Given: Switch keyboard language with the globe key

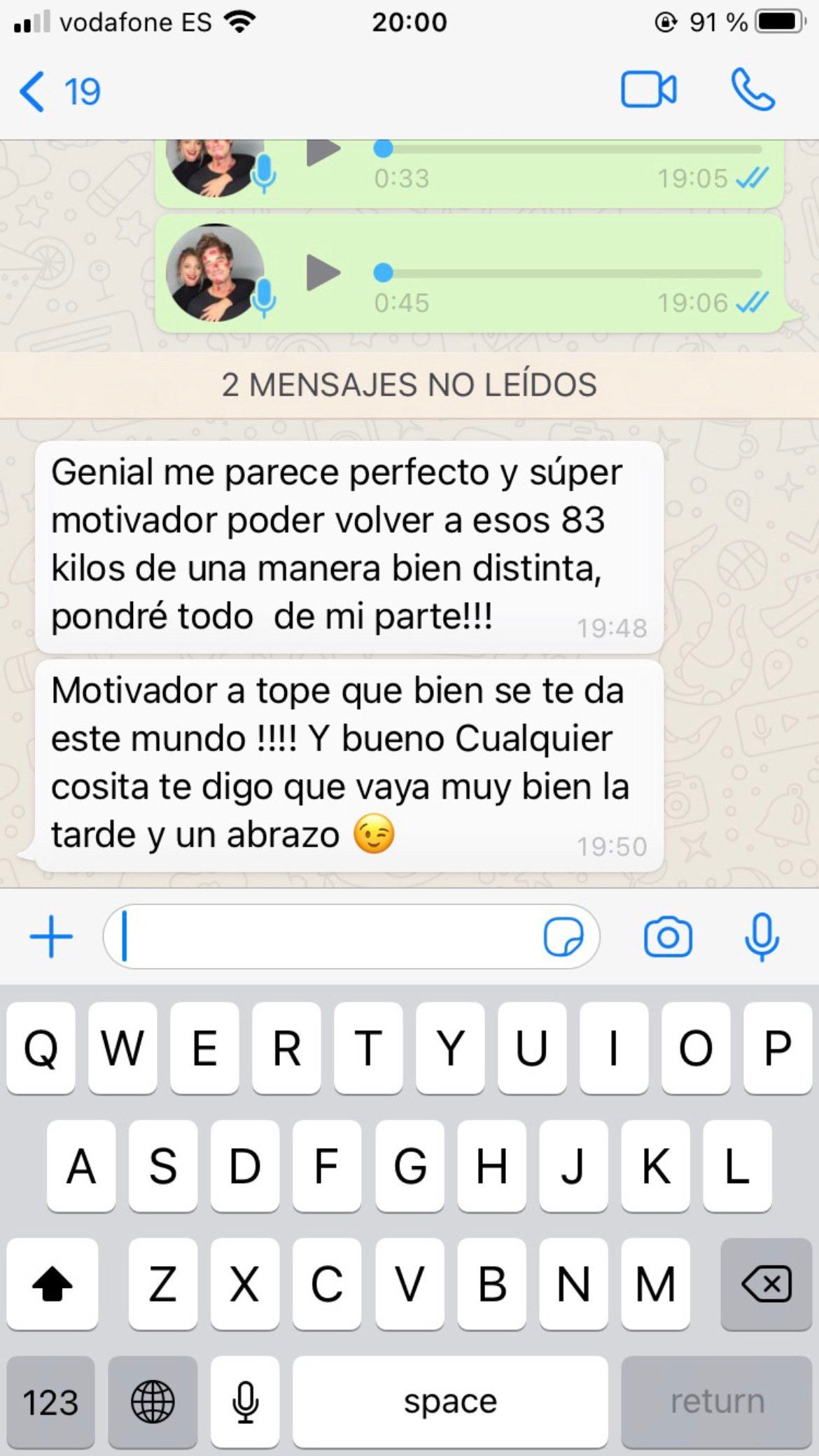Looking at the screenshot, I should tap(153, 1402).
